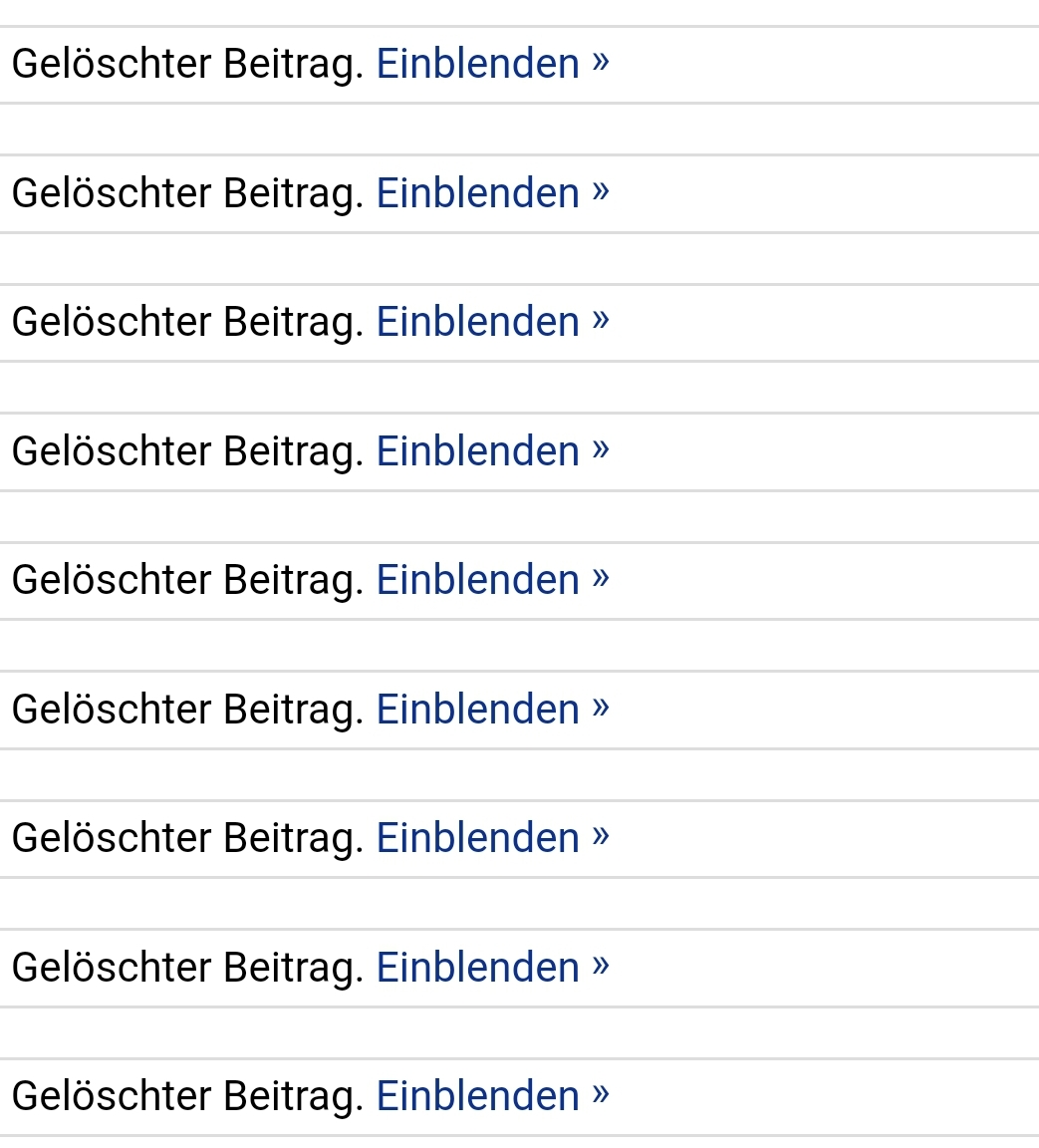
Task: Select the fifth Einblenden link
Action: click(492, 580)
